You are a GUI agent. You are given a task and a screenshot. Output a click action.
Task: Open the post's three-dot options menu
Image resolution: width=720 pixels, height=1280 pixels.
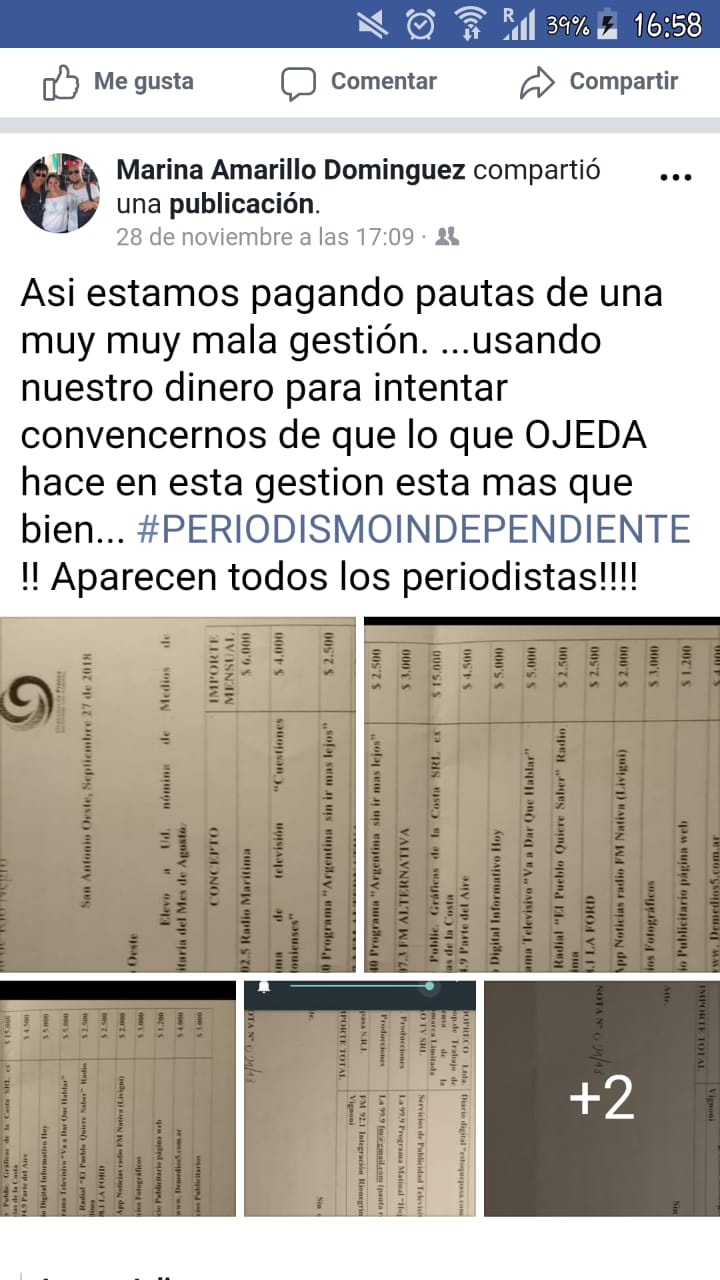(x=677, y=177)
